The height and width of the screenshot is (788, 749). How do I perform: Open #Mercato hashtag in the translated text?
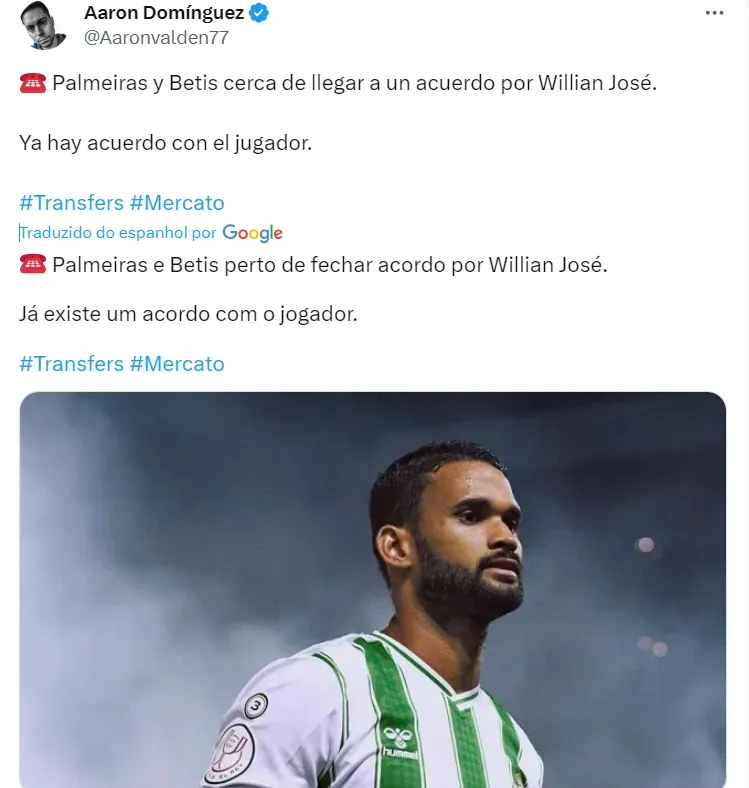177,363
